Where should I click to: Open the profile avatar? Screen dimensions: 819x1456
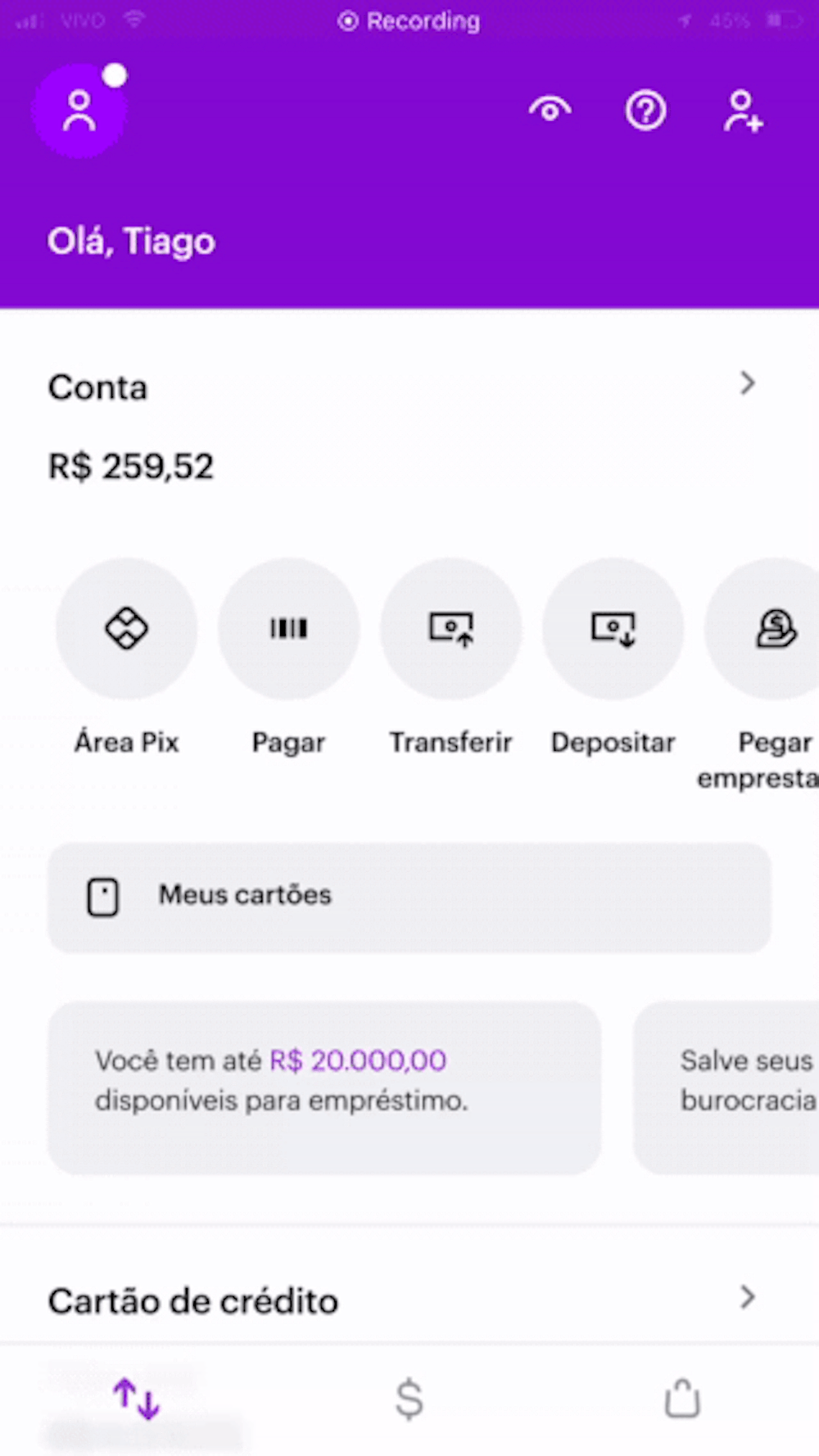click(79, 111)
